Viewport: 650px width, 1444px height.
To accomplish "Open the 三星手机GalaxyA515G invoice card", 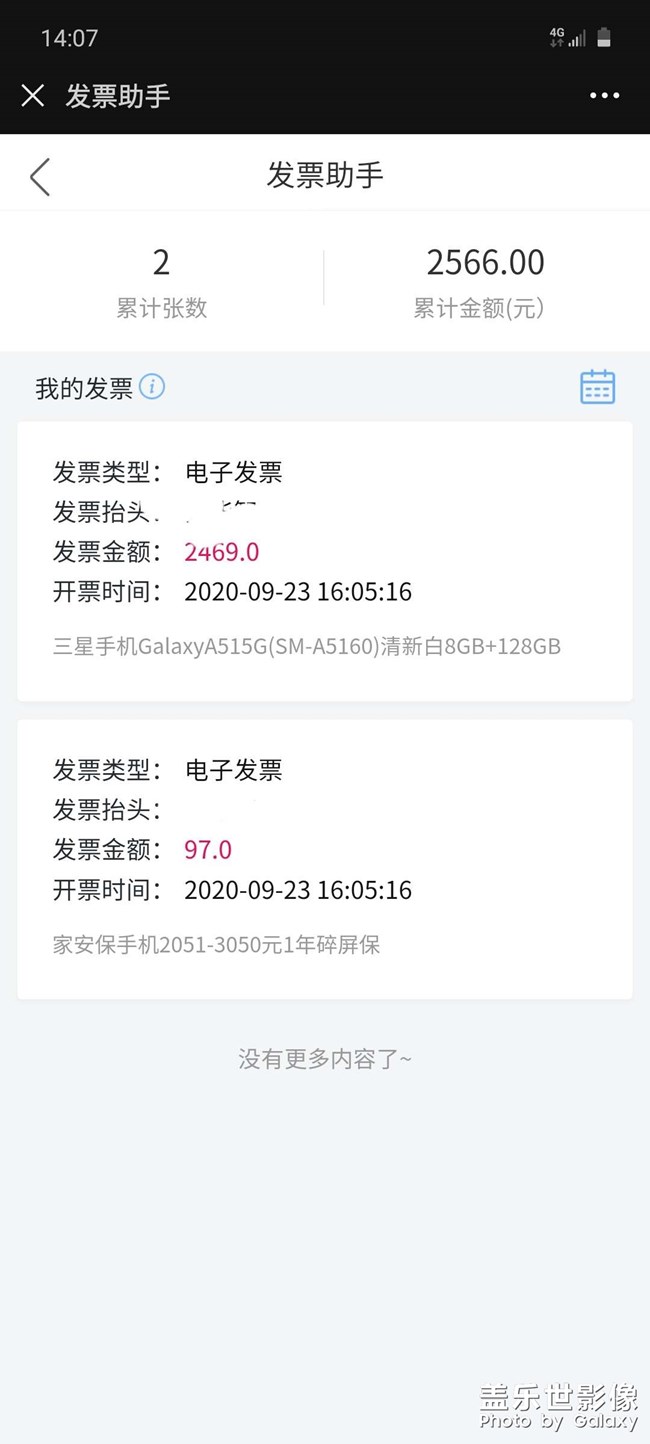I will coord(324,561).
